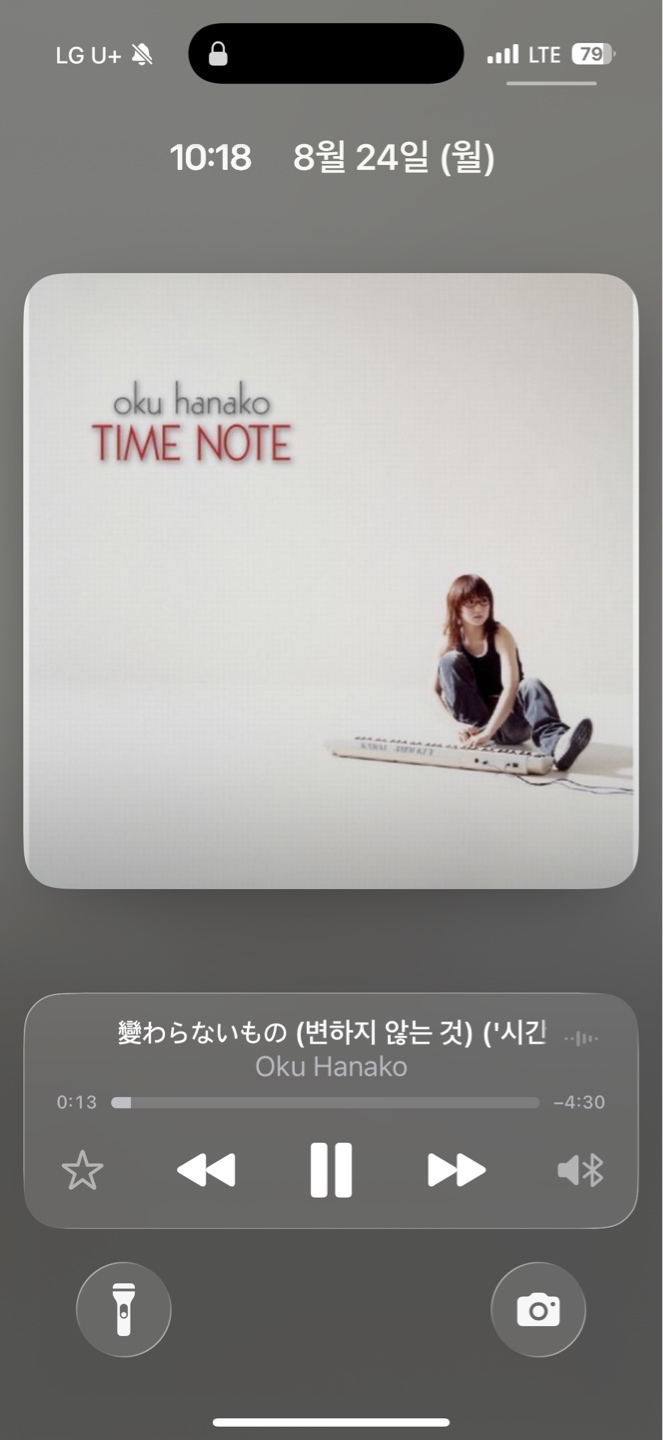Tap the playback progress bar
This screenshot has width=663, height=1440.
[x=325, y=1103]
